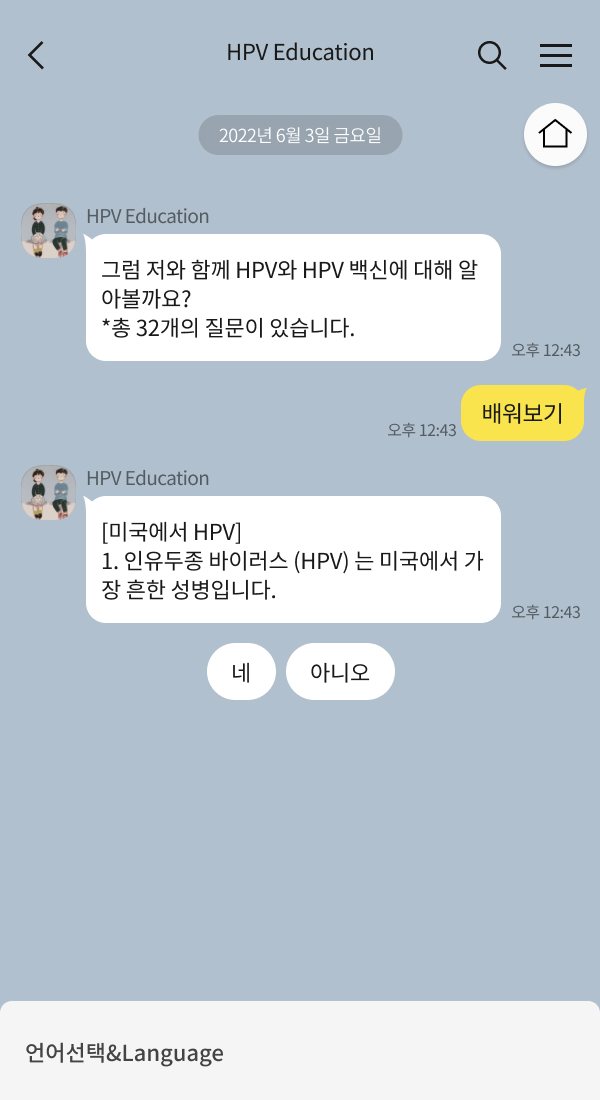Open the 언어선택&Language panel
Screen dimensions: 600x1100
125,1052
